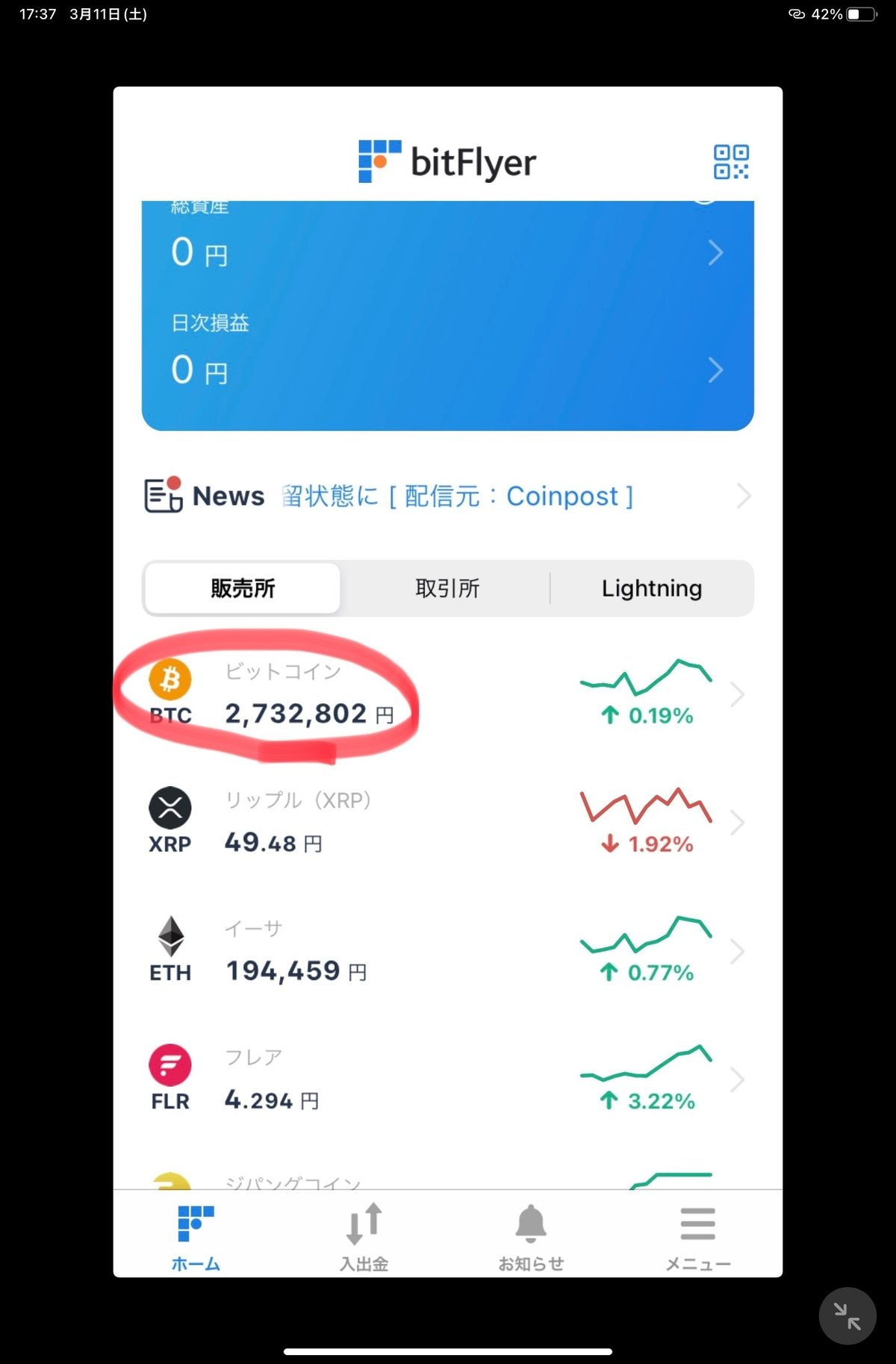Open the 入出金 deposit and withdrawal tab
Screen dimensions: 896x1364
tap(364, 1236)
